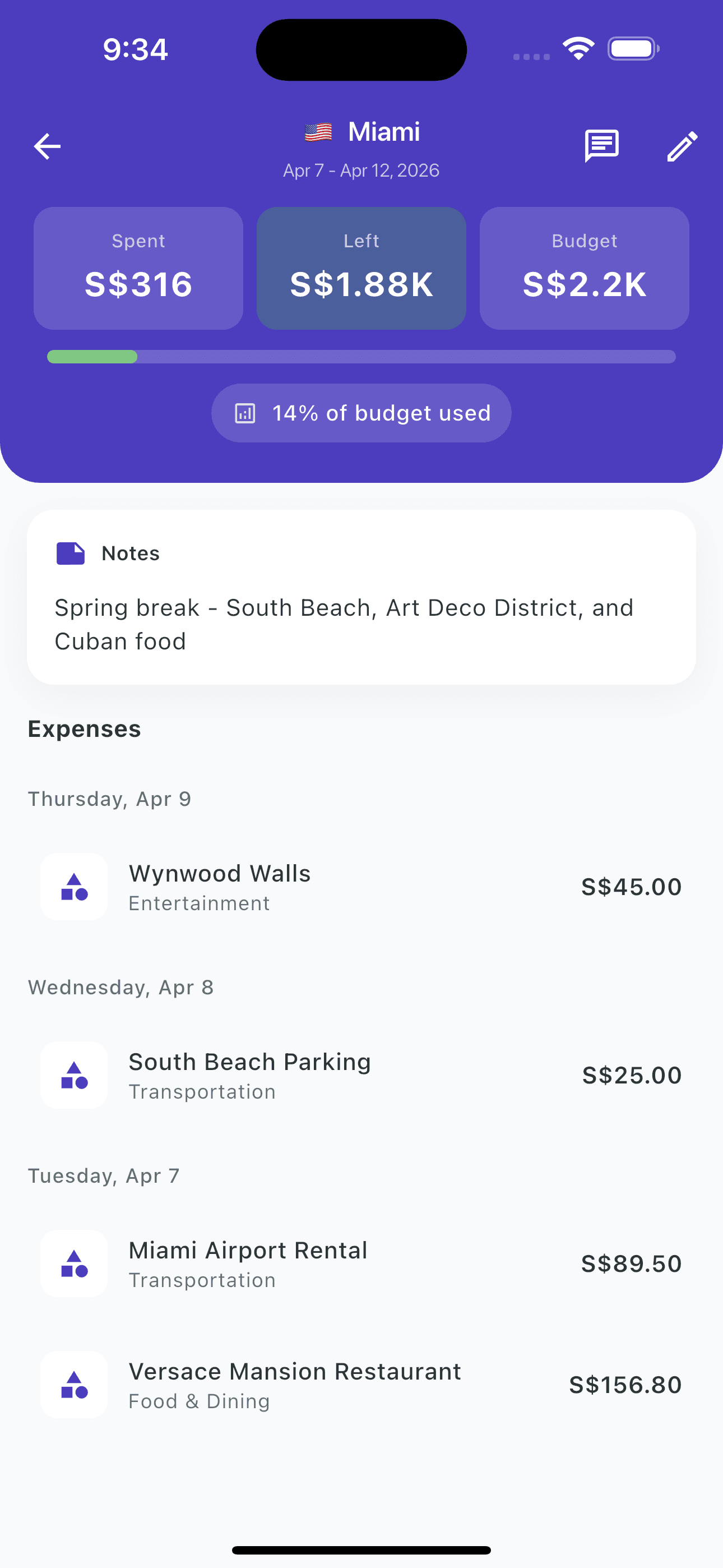Tap the bar chart icon in the budget badge
This screenshot has height=1568, width=723.
pos(244,413)
